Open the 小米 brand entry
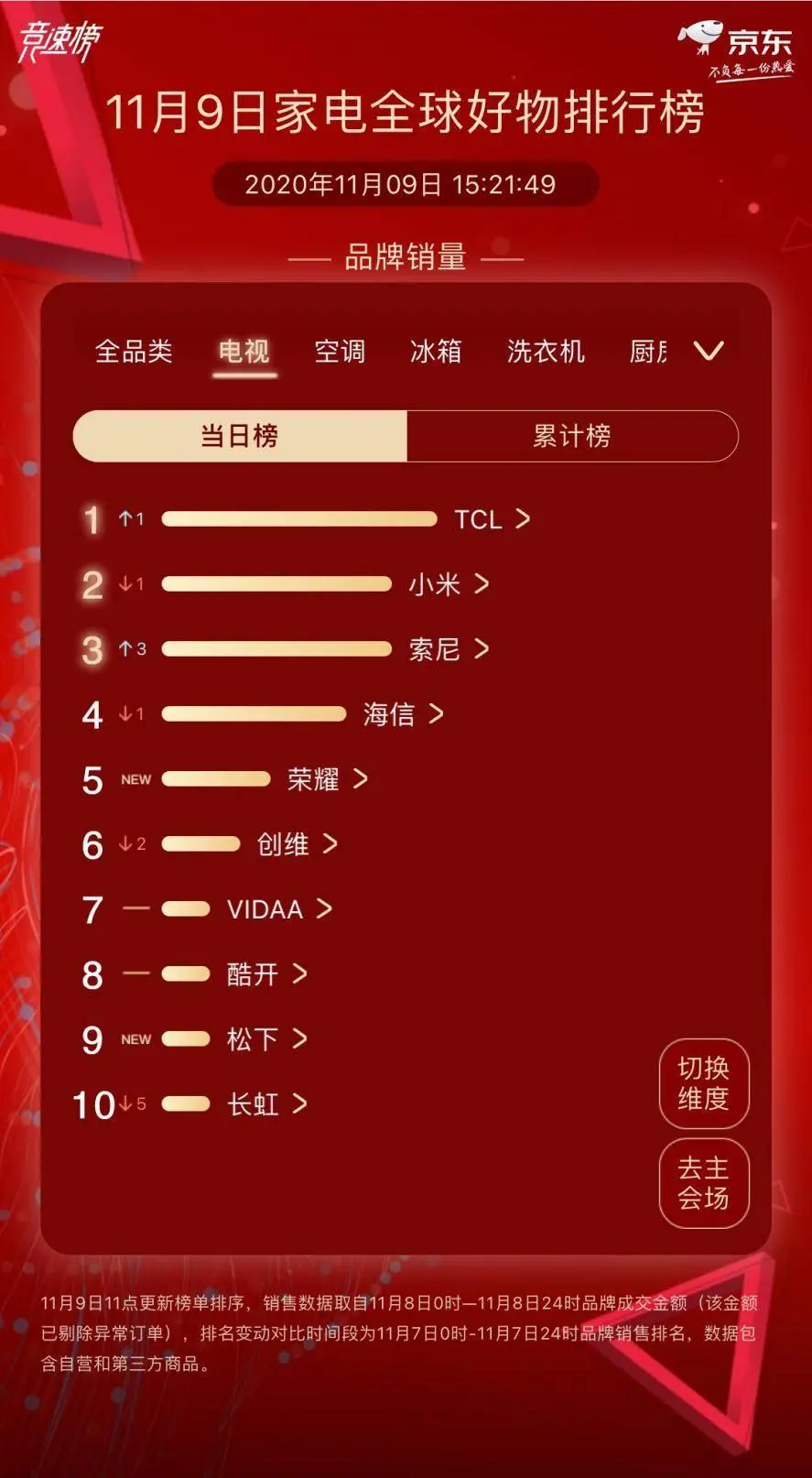Screen dimensions: 812x1478 pos(448,584)
